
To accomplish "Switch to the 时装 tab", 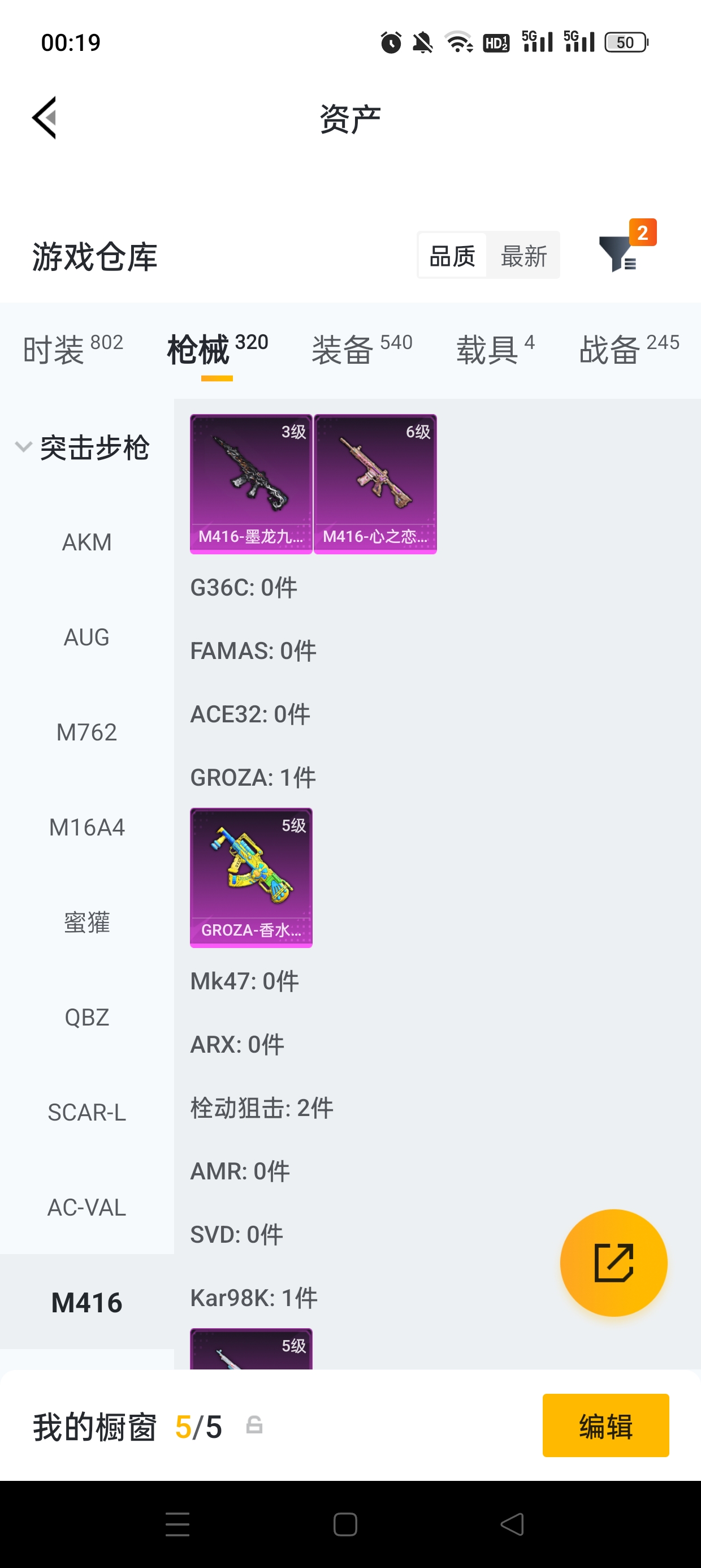I will [72, 350].
